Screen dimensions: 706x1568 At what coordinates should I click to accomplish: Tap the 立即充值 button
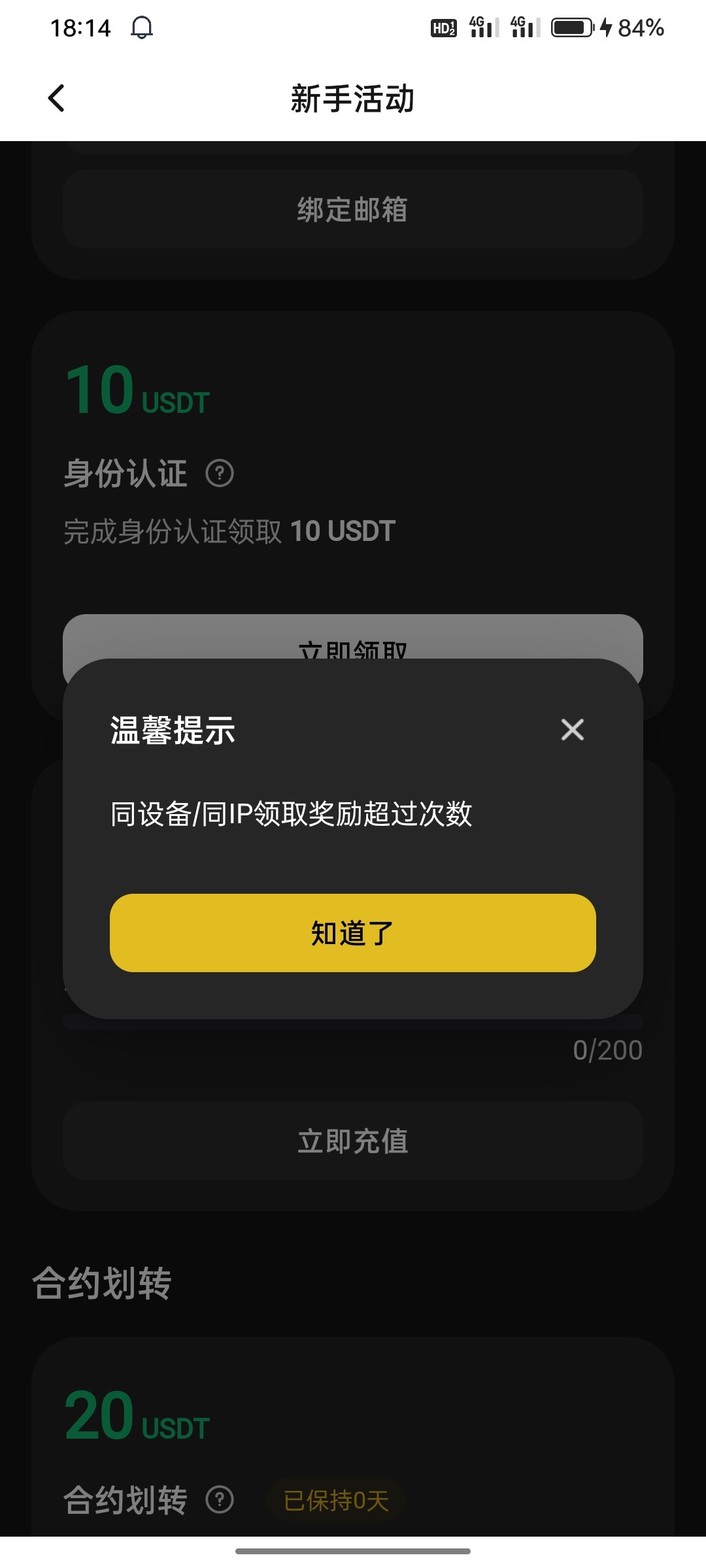coord(353,1141)
